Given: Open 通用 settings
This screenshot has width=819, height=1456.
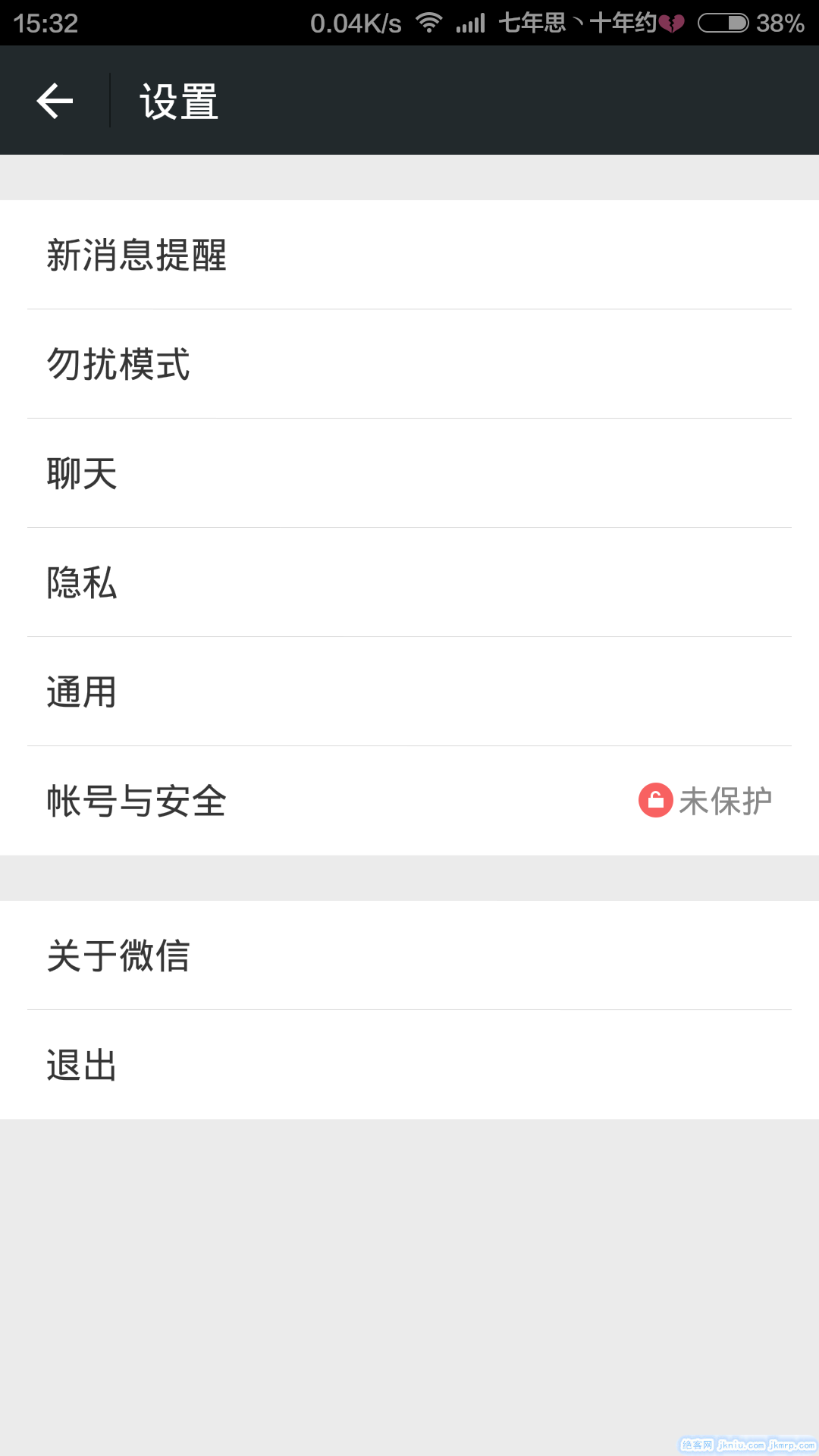Looking at the screenshot, I should click(82, 692).
